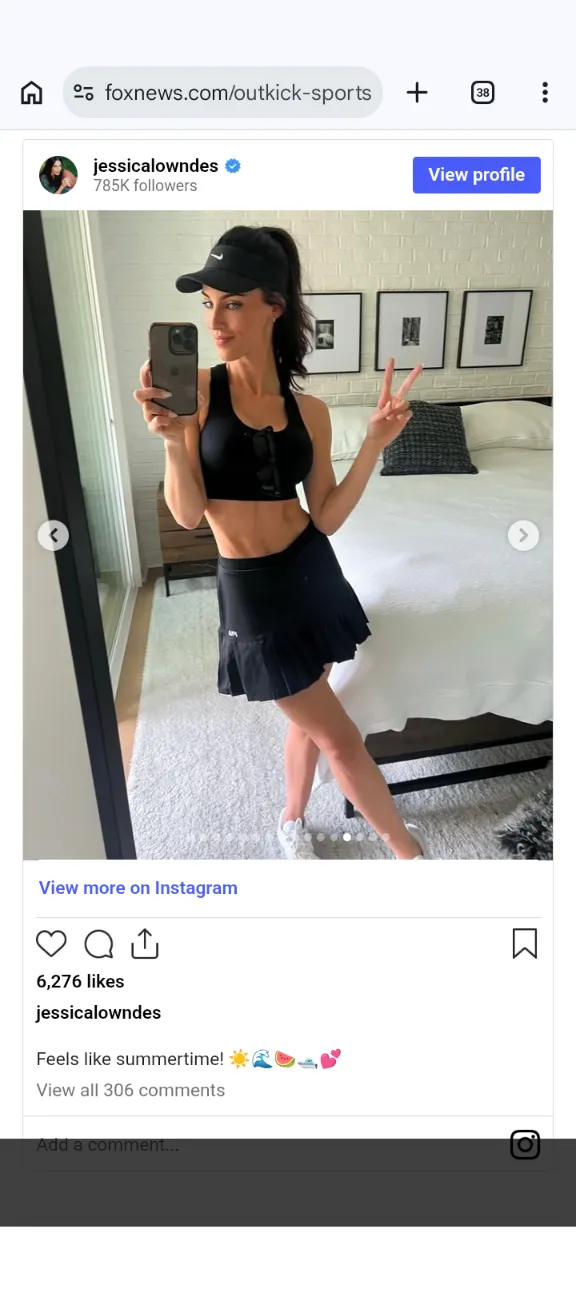Open the Instagram logo icon
Screen dimensions: 576x1289
[525, 1145]
